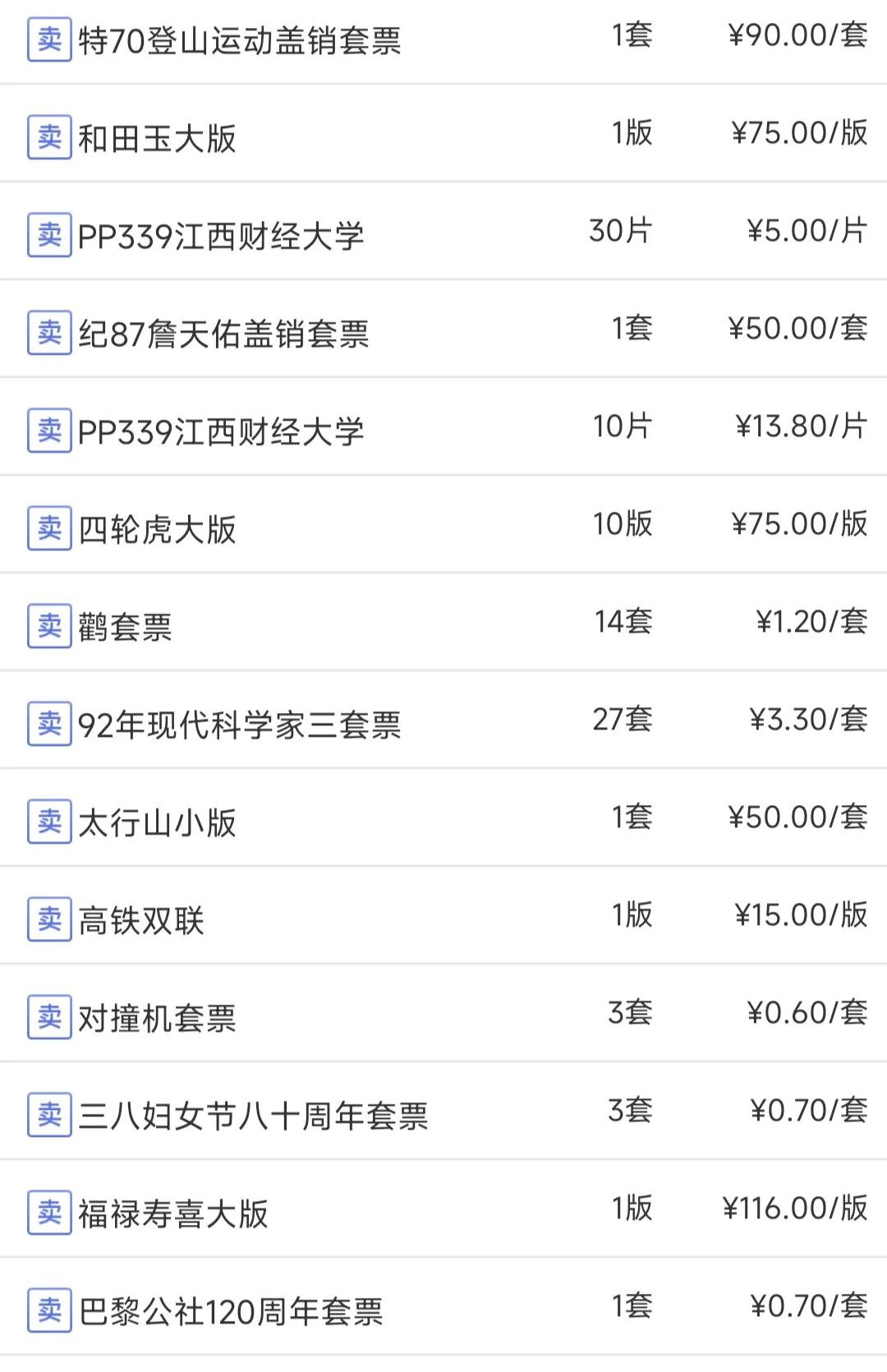
Task: Open PP339江西财经大学 listing priced ¥5.00/片
Action: (220, 235)
